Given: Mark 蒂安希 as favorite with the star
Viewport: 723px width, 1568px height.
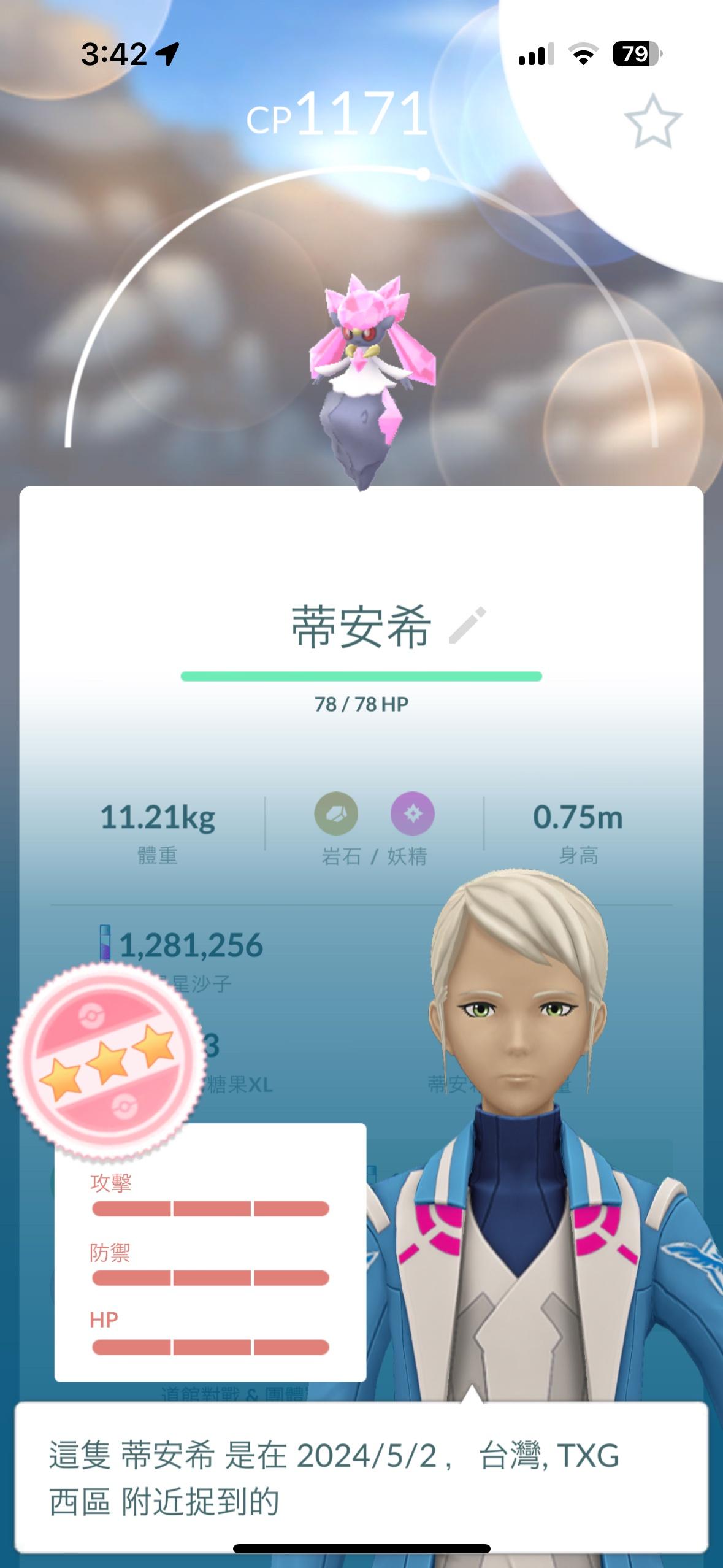Looking at the screenshot, I should point(652,121).
